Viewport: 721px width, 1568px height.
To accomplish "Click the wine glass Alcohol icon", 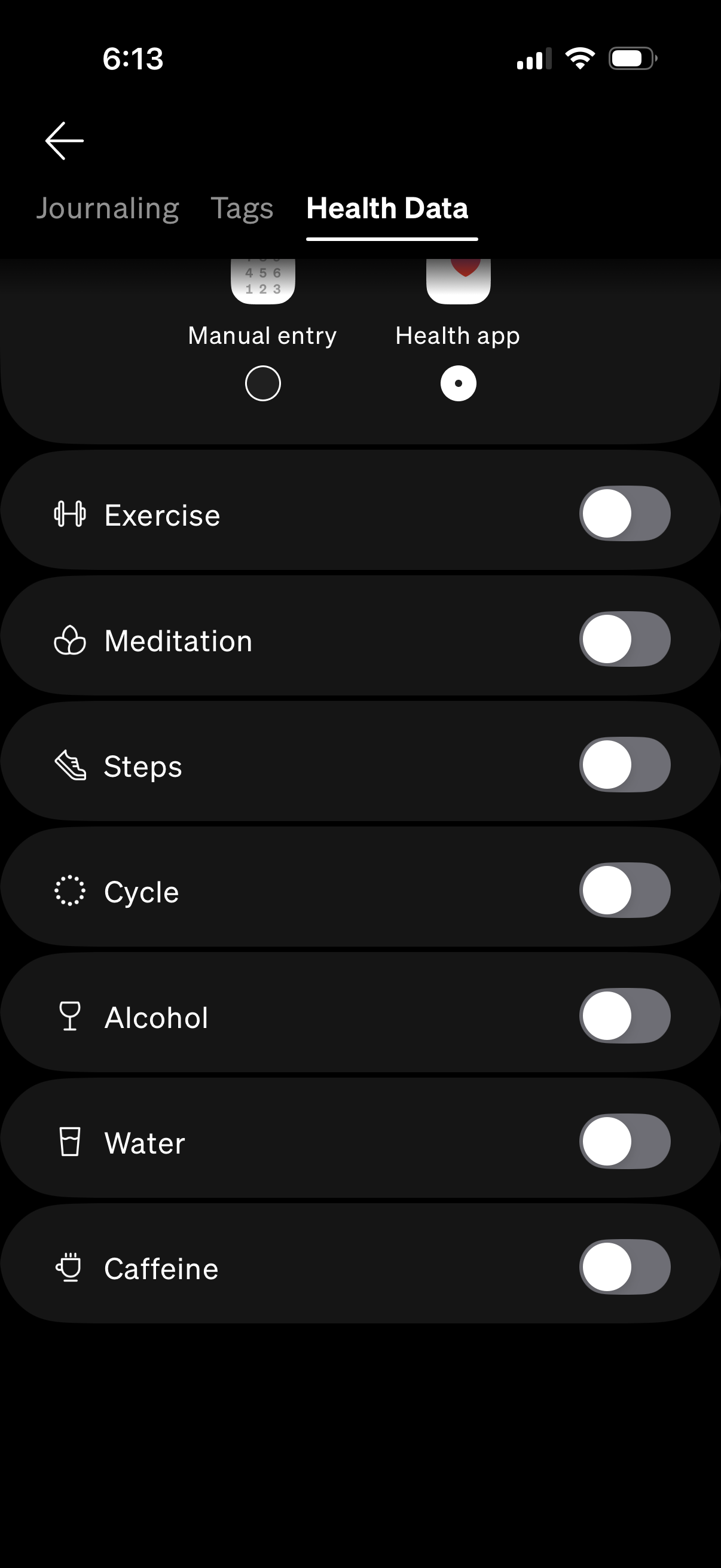I will 71,1015.
